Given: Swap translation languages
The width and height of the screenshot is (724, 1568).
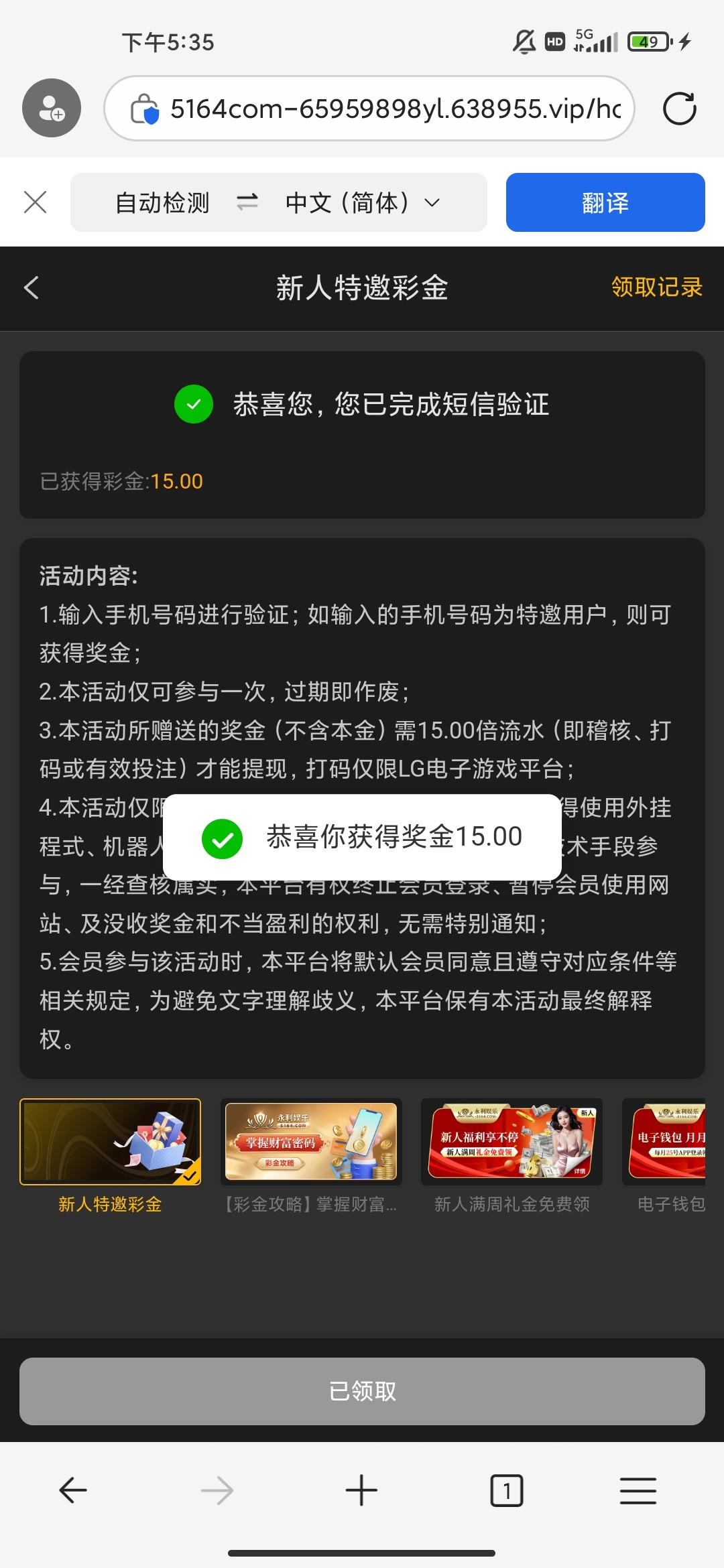Looking at the screenshot, I should (x=247, y=202).
